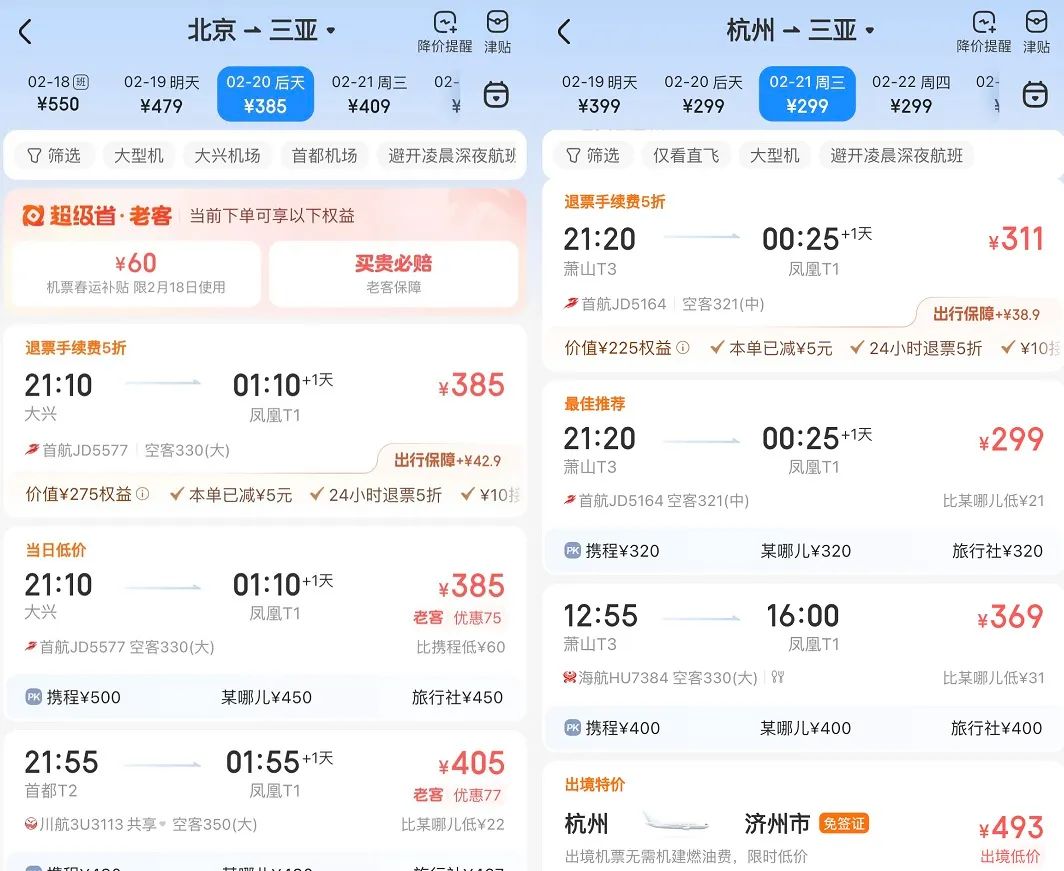The width and height of the screenshot is (1064, 871).
Task: Select the 02-19 明天 ¥479 date
Action: [x=161, y=94]
